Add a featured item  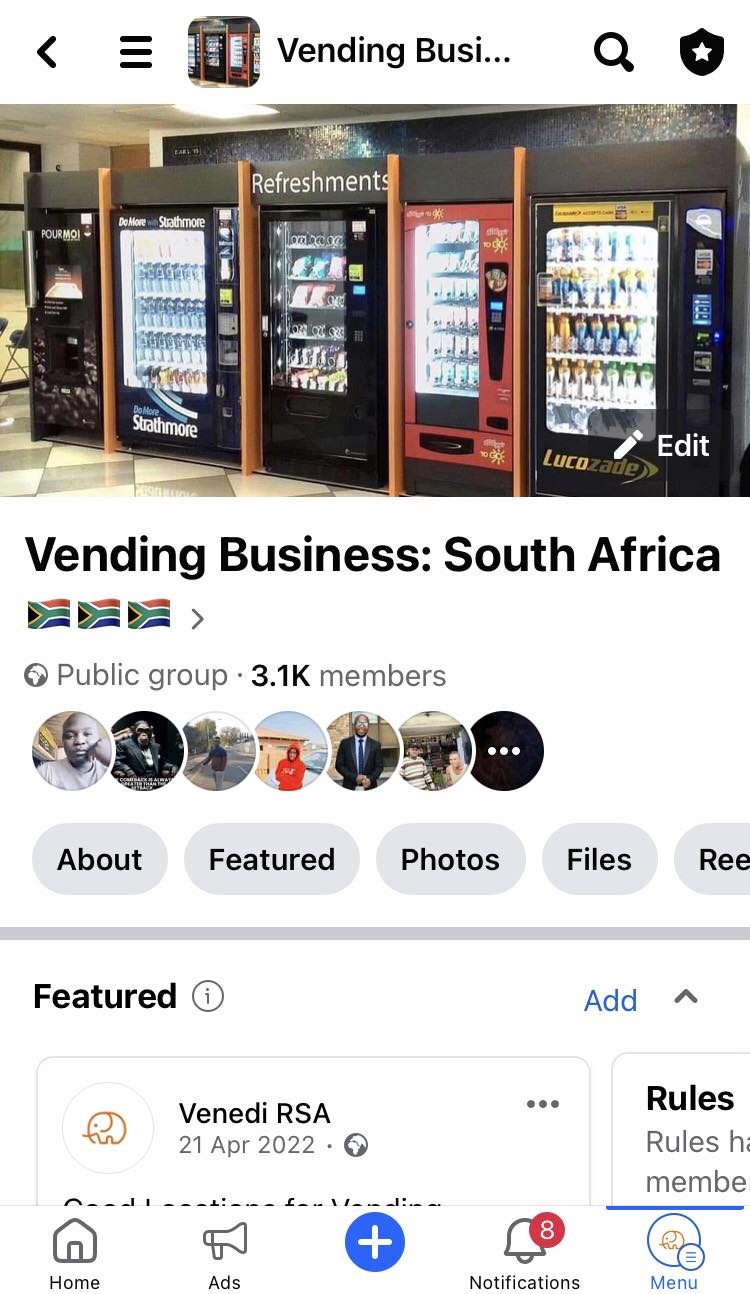click(x=610, y=1000)
